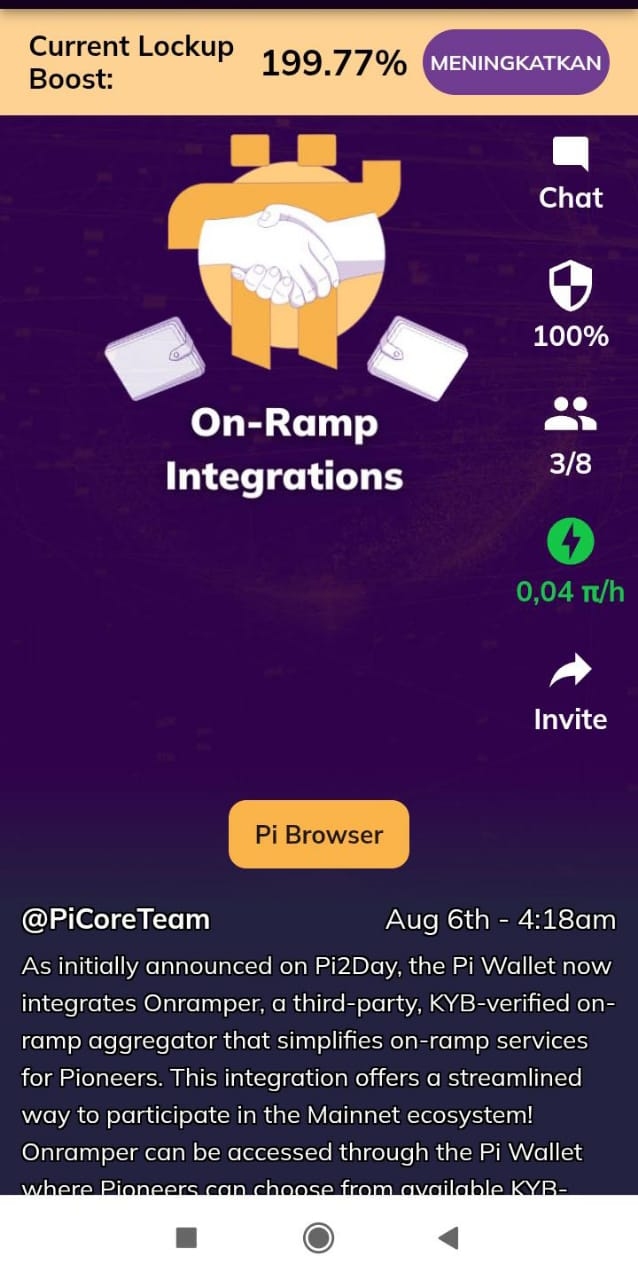The image size is (638, 1280).
Task: Go back with the system back button
Action: point(448,1238)
